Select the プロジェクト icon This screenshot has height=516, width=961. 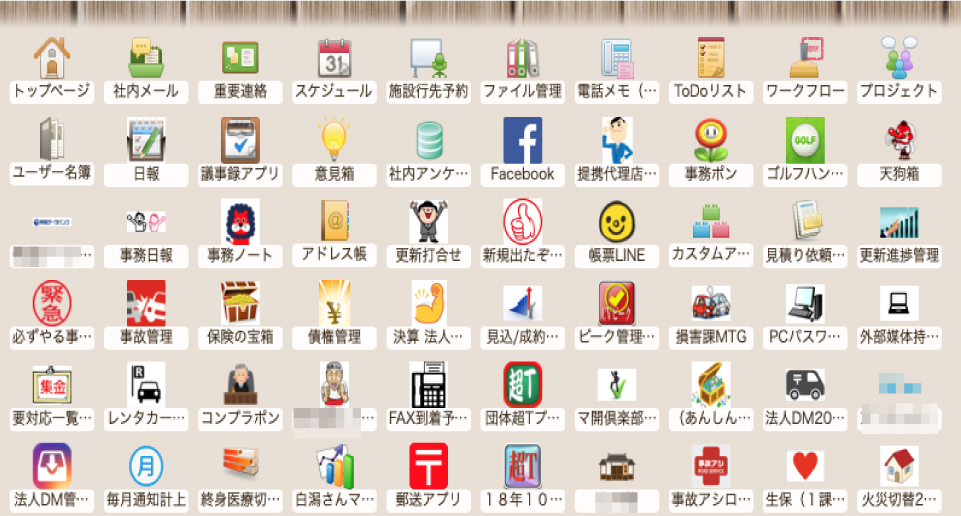[899, 59]
